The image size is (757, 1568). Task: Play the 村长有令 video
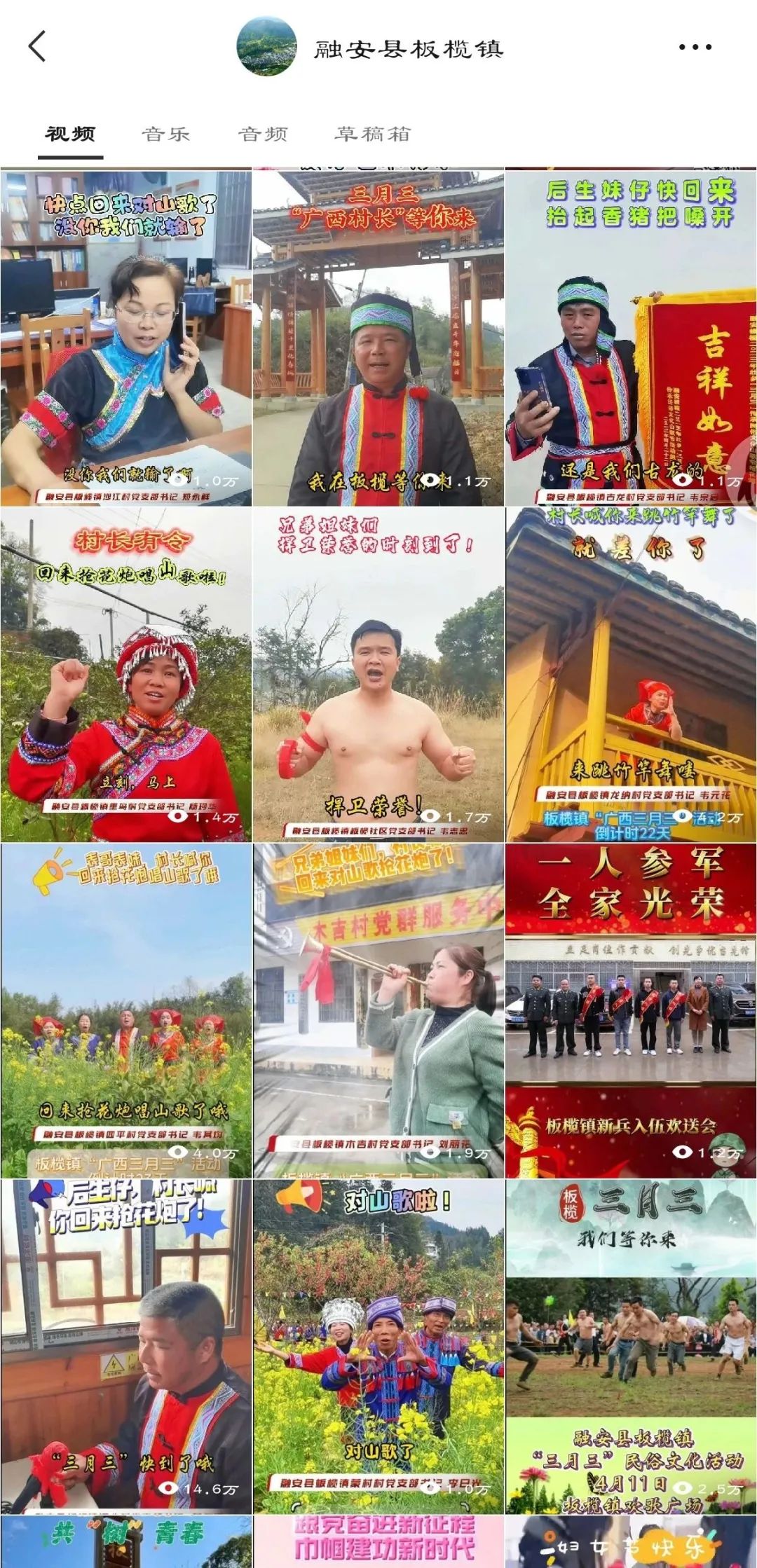[x=126, y=675]
